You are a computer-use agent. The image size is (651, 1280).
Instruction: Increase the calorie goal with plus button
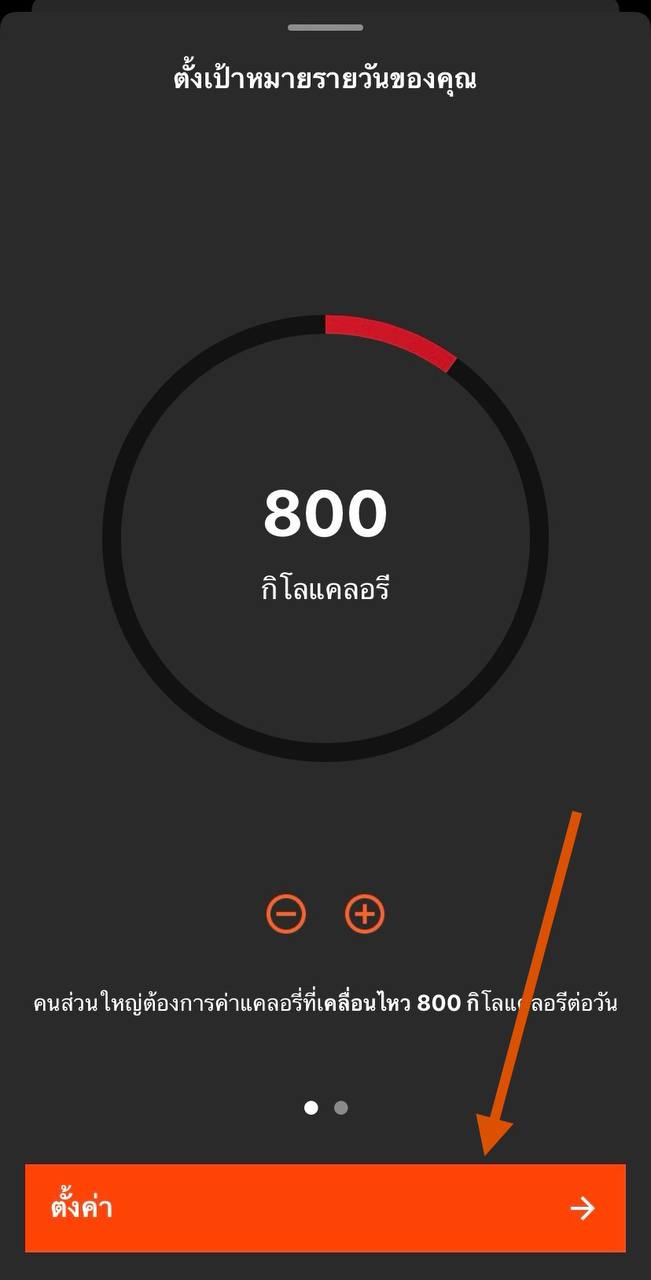tap(364, 913)
